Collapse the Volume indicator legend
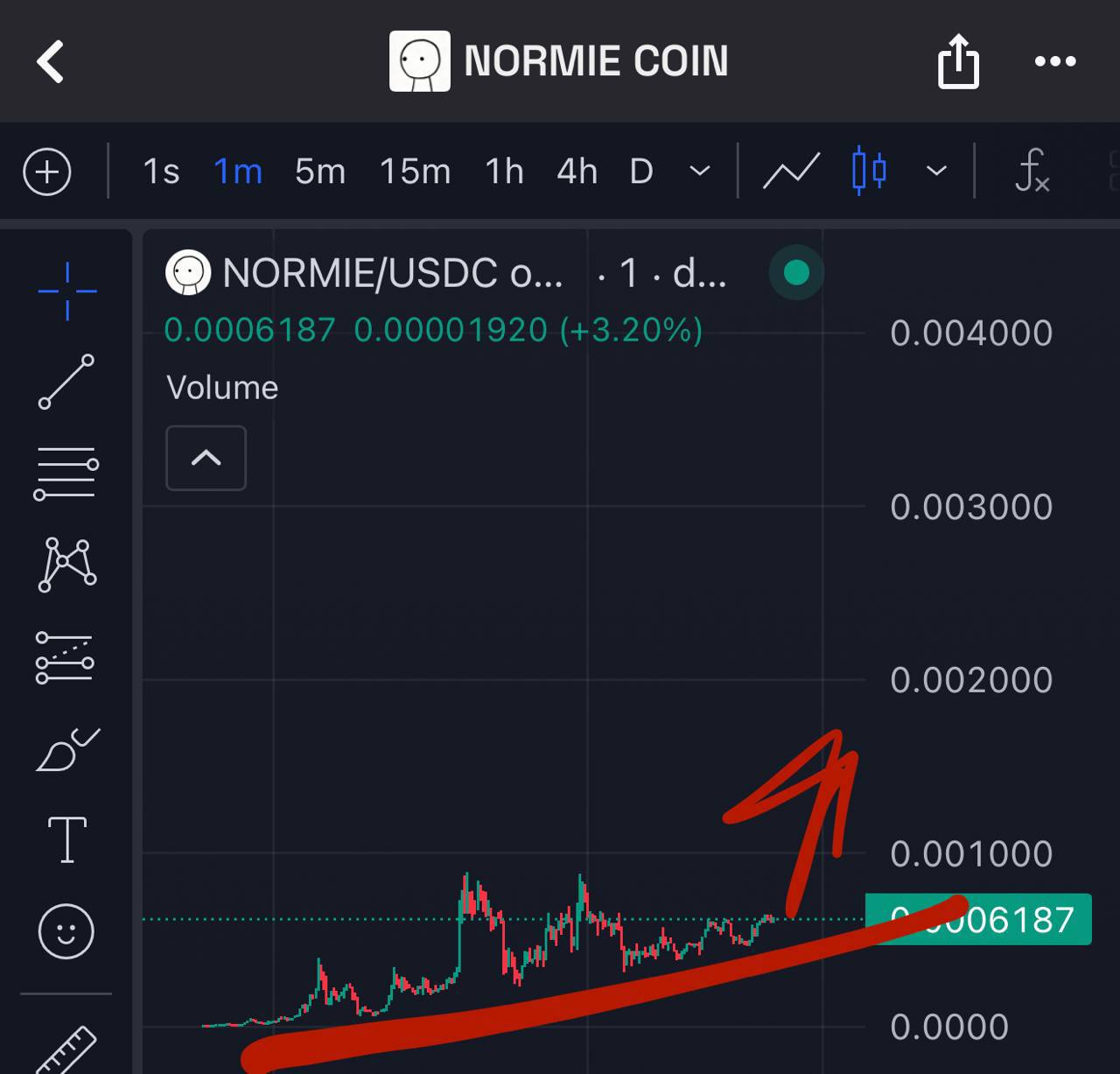 [206, 458]
